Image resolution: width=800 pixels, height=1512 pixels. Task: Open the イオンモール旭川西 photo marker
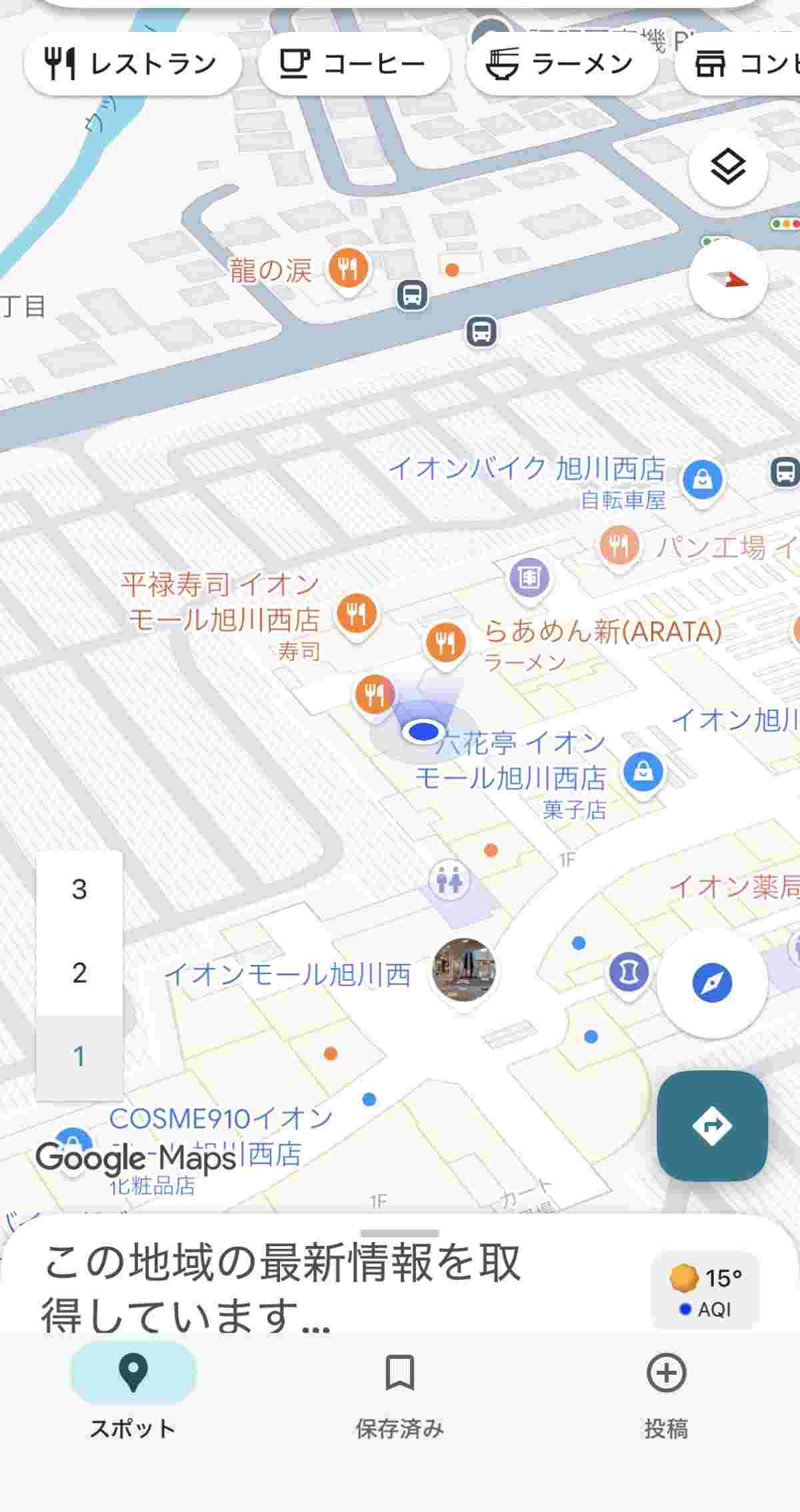click(x=464, y=970)
